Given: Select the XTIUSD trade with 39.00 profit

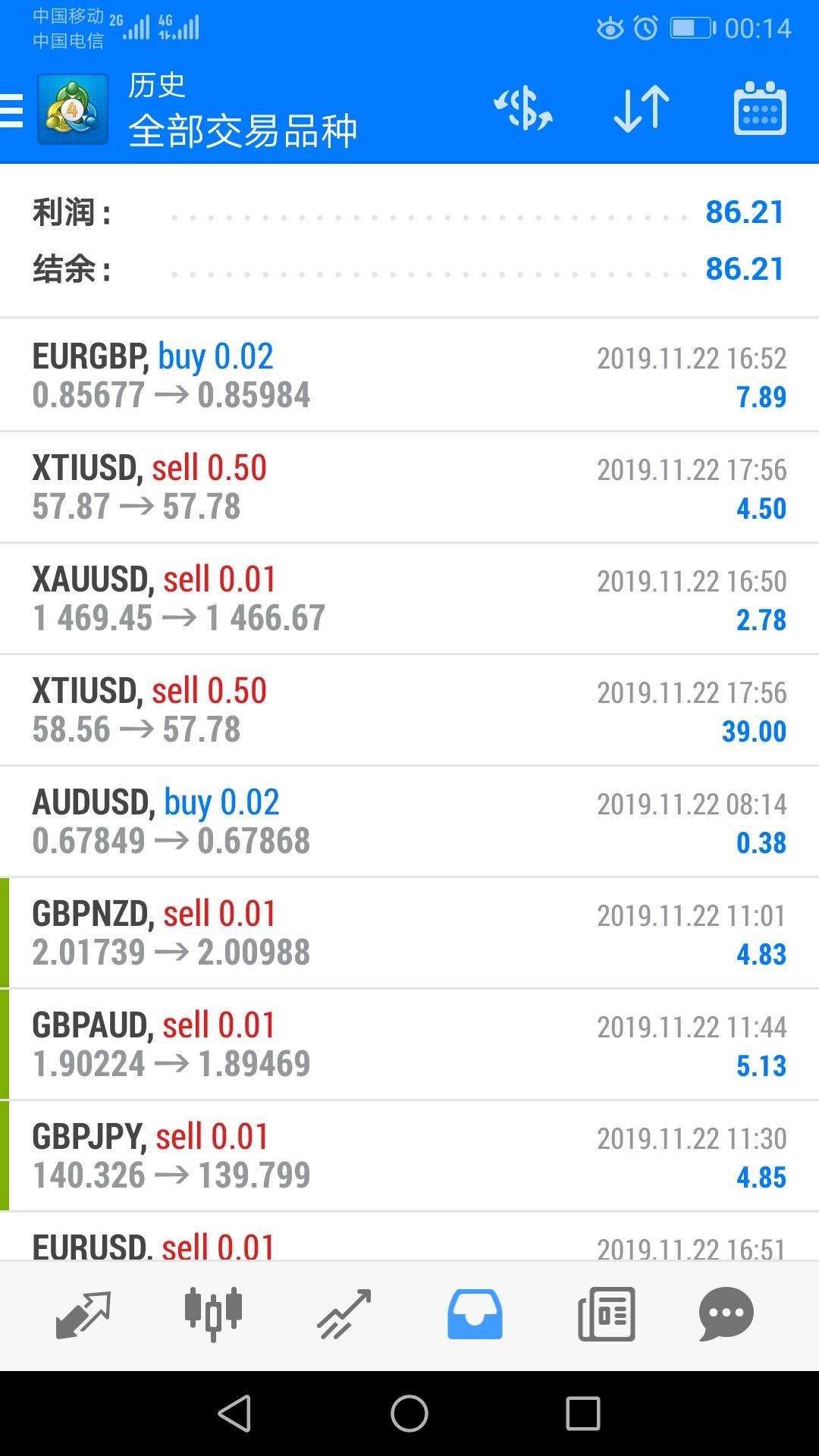Looking at the screenshot, I should click(409, 710).
